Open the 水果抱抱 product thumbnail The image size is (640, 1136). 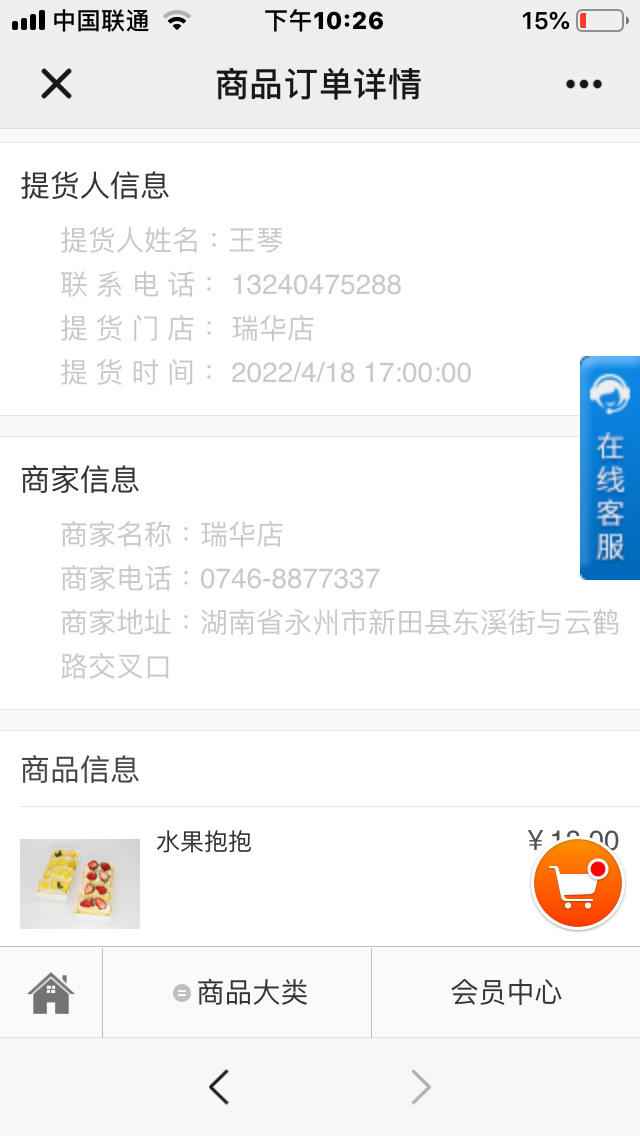(80, 884)
